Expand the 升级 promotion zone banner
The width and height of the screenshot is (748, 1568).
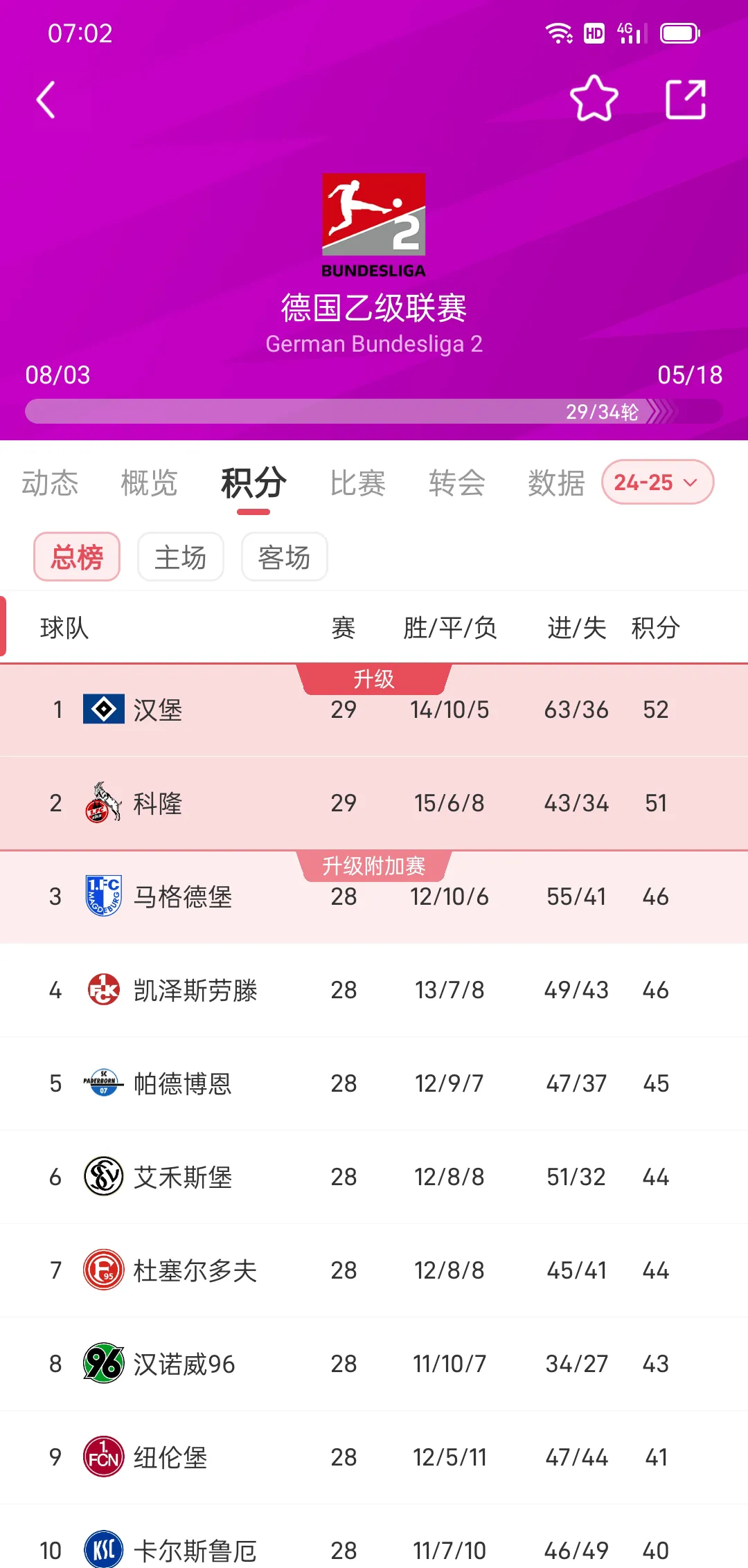click(x=374, y=678)
